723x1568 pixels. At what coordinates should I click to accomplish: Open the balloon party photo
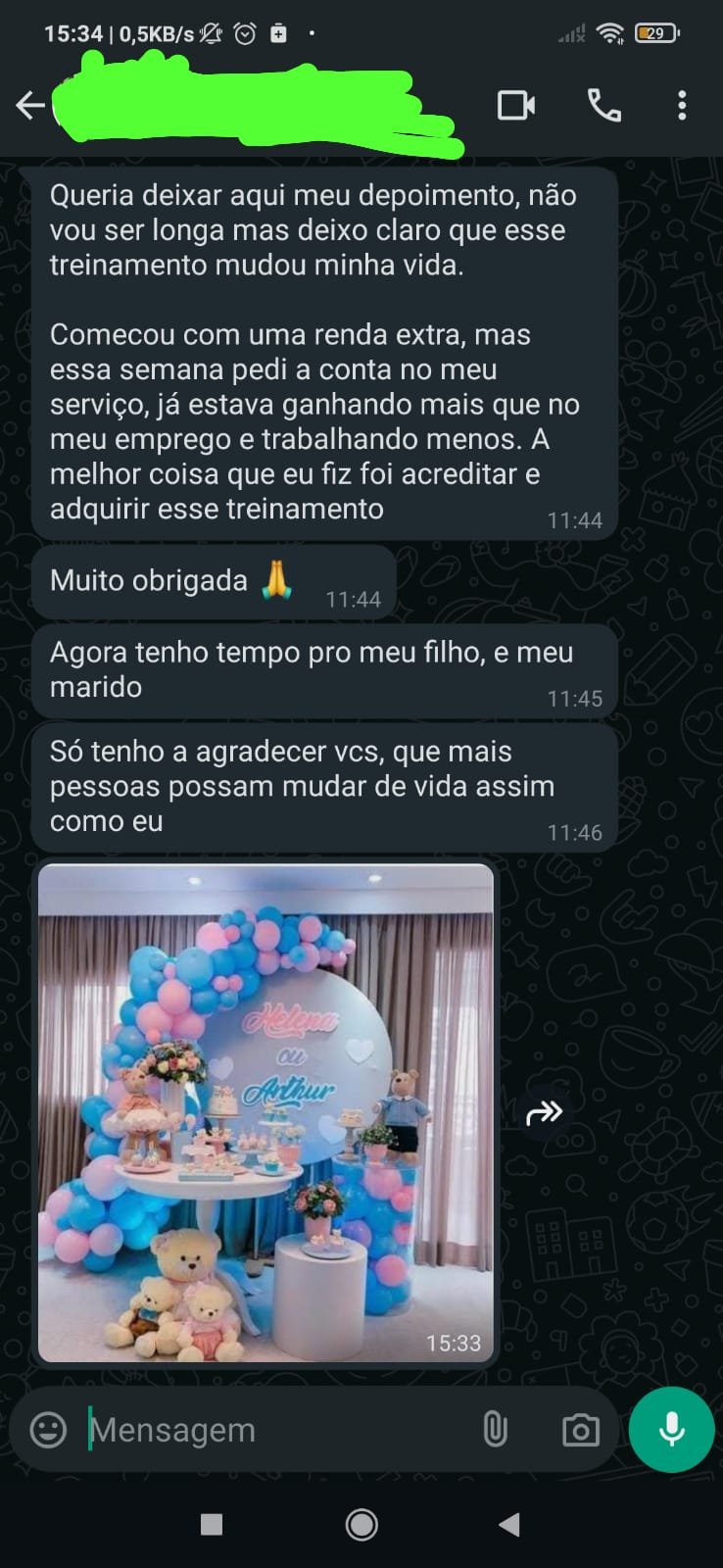(x=265, y=1112)
